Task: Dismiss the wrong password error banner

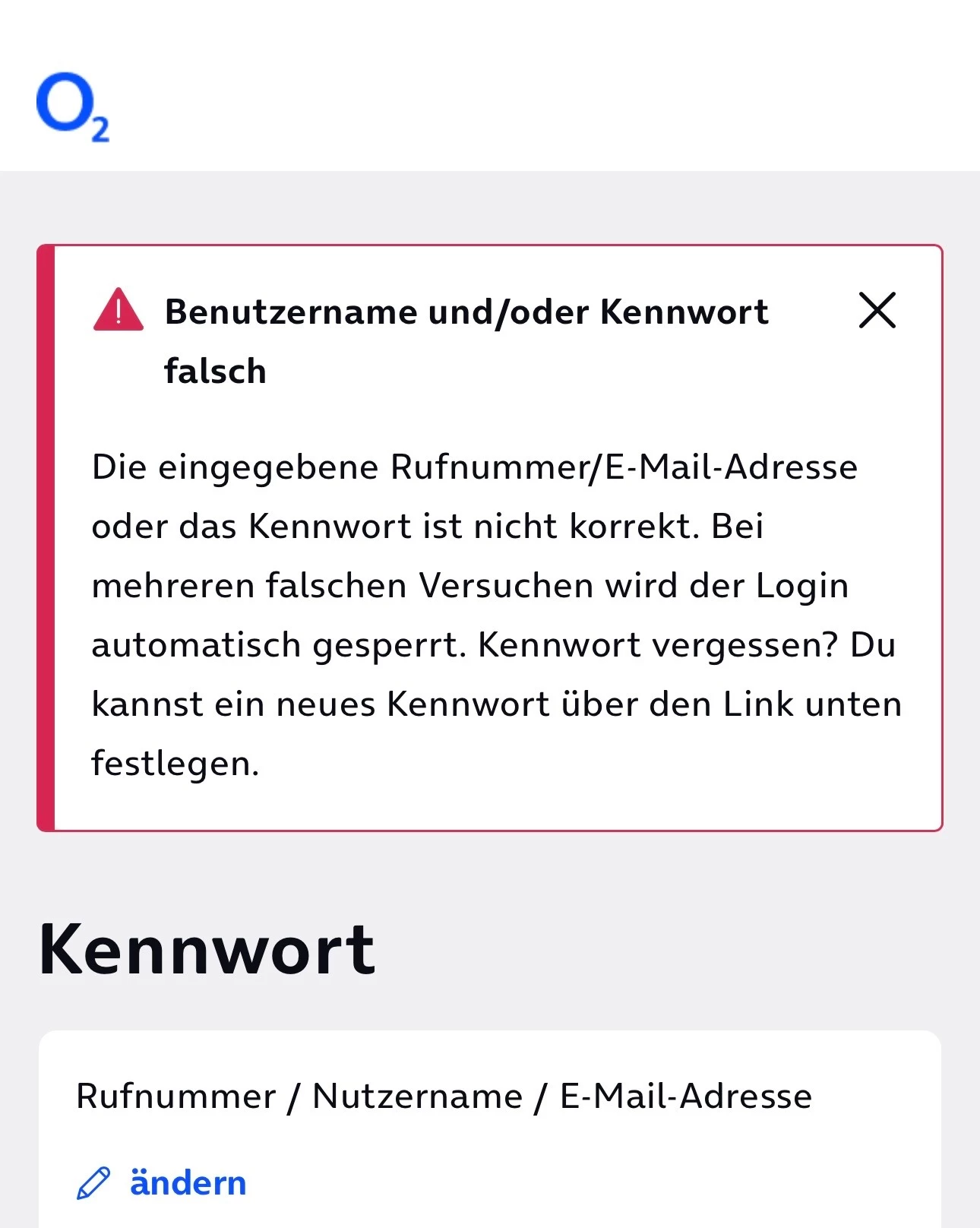Action: tap(877, 311)
